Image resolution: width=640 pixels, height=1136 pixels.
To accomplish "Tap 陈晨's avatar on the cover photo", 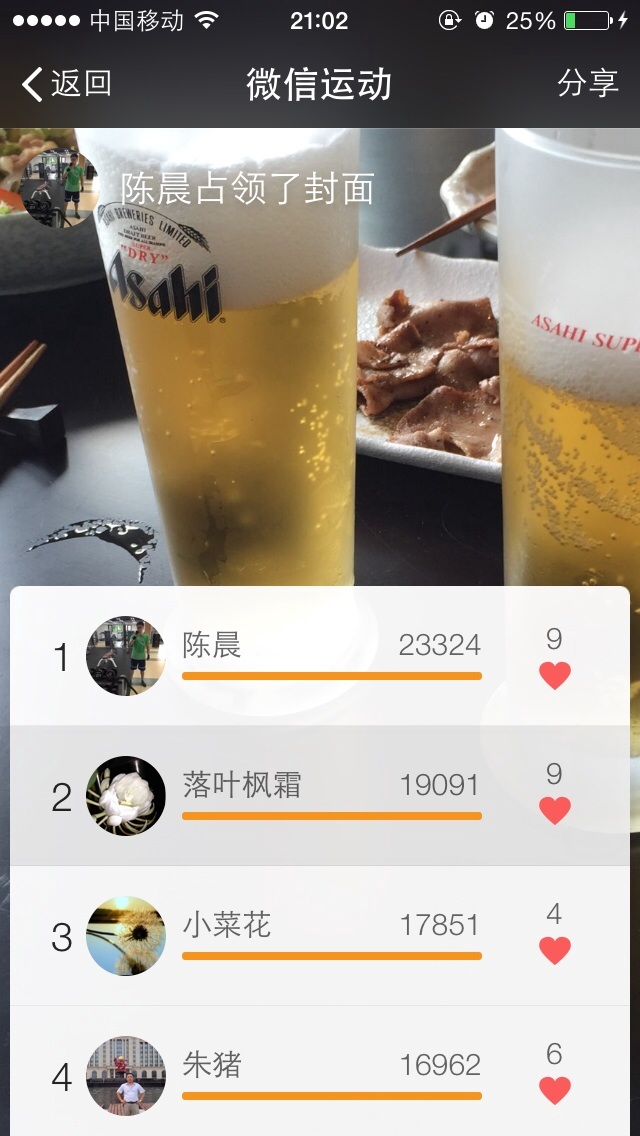I will 60,188.
